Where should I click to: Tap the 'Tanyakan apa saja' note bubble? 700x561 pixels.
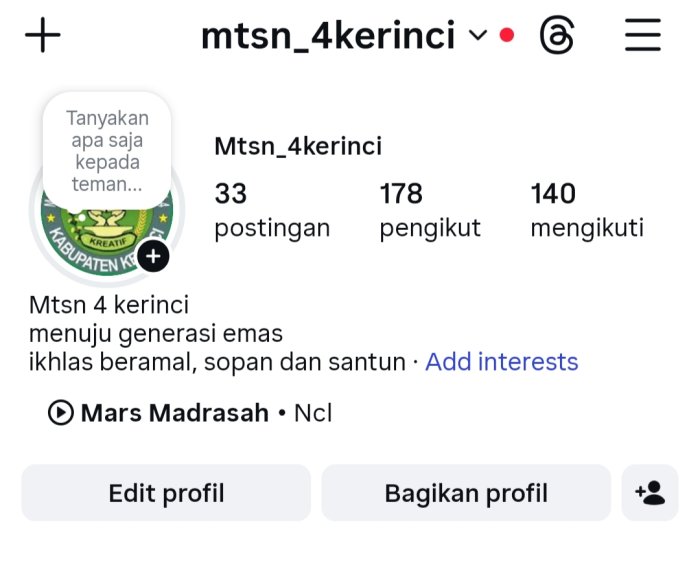click(x=106, y=150)
